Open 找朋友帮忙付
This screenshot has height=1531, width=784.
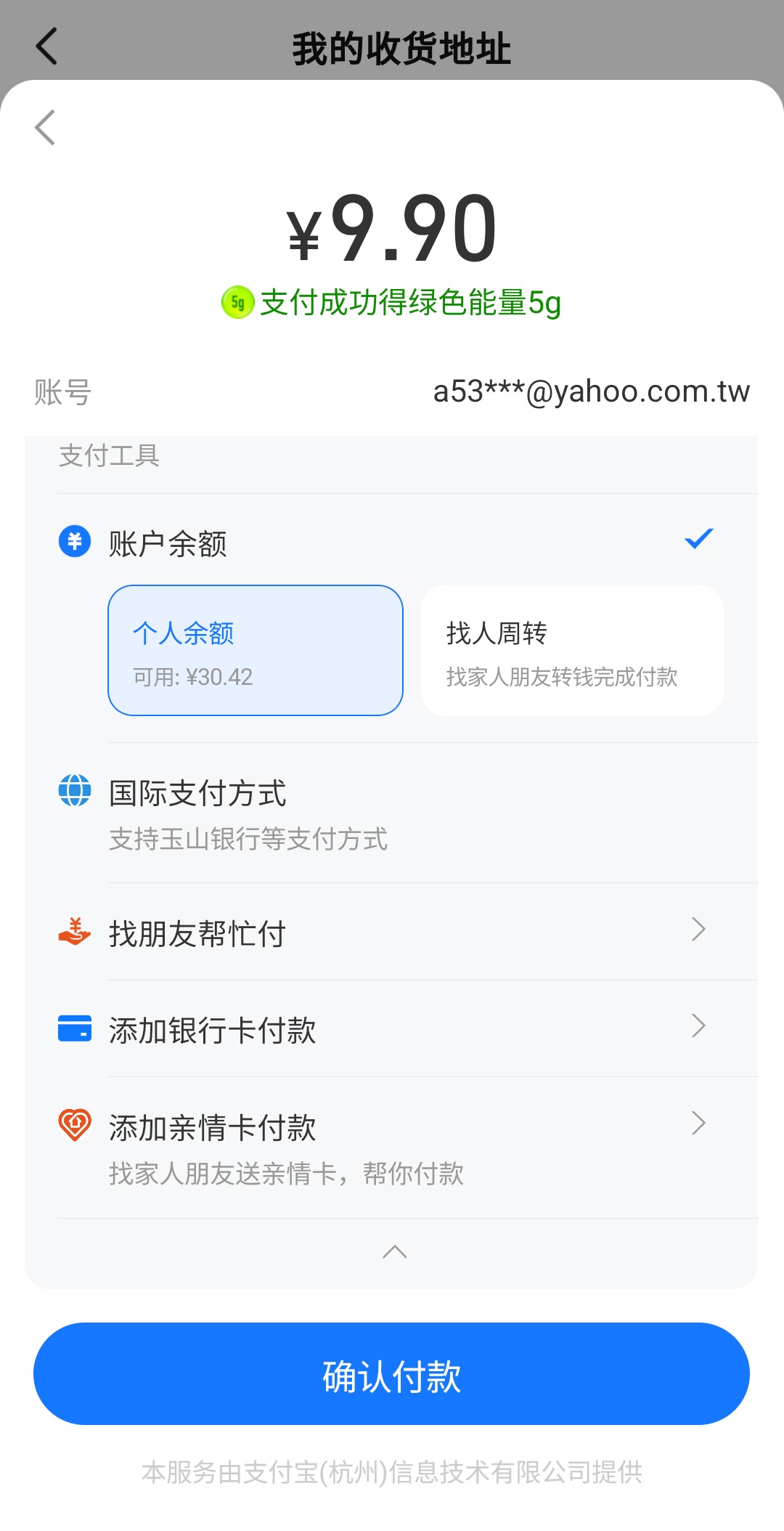tap(392, 932)
